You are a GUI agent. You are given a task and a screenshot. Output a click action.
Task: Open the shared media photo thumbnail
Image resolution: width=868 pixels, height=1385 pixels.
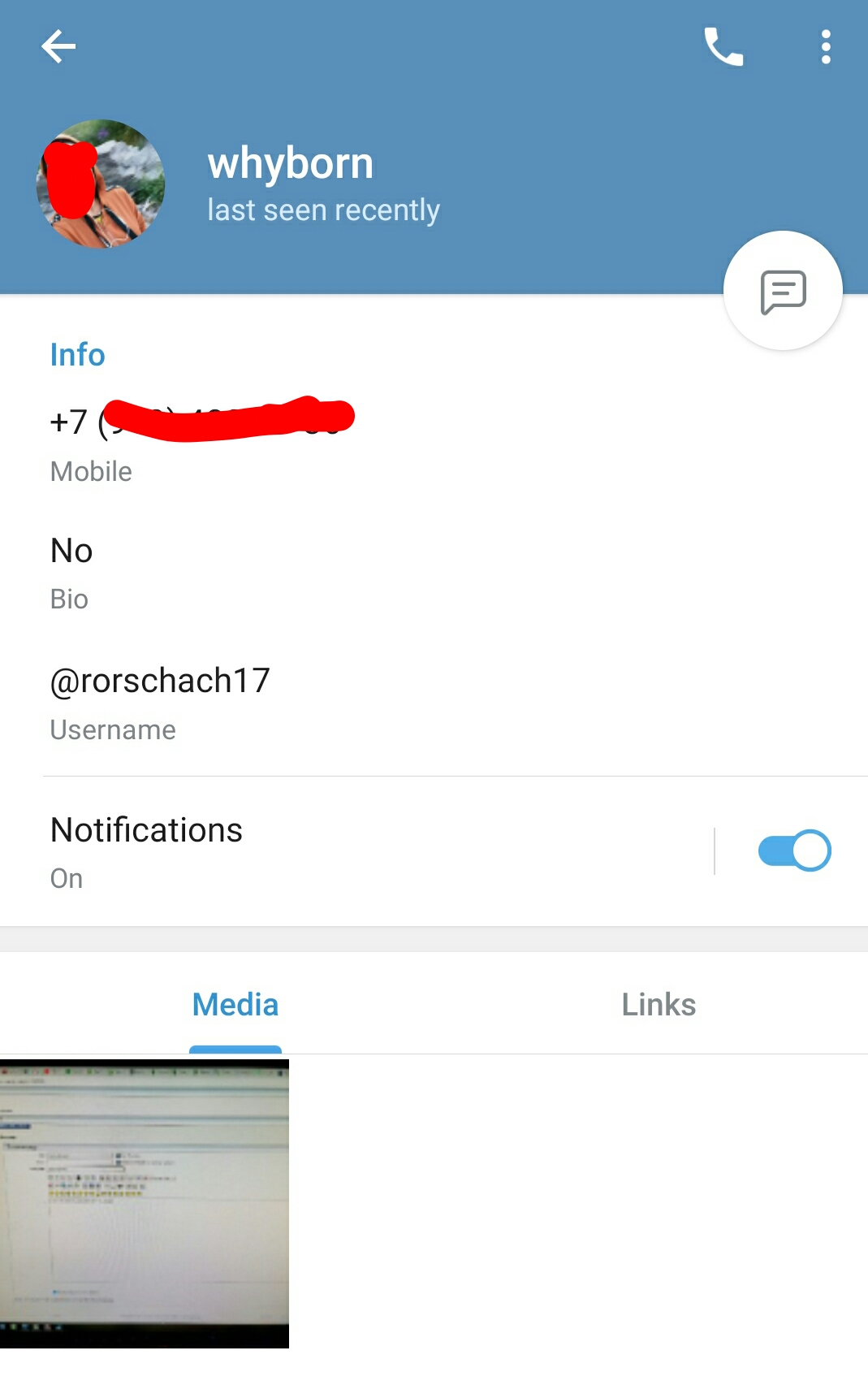pos(145,1203)
